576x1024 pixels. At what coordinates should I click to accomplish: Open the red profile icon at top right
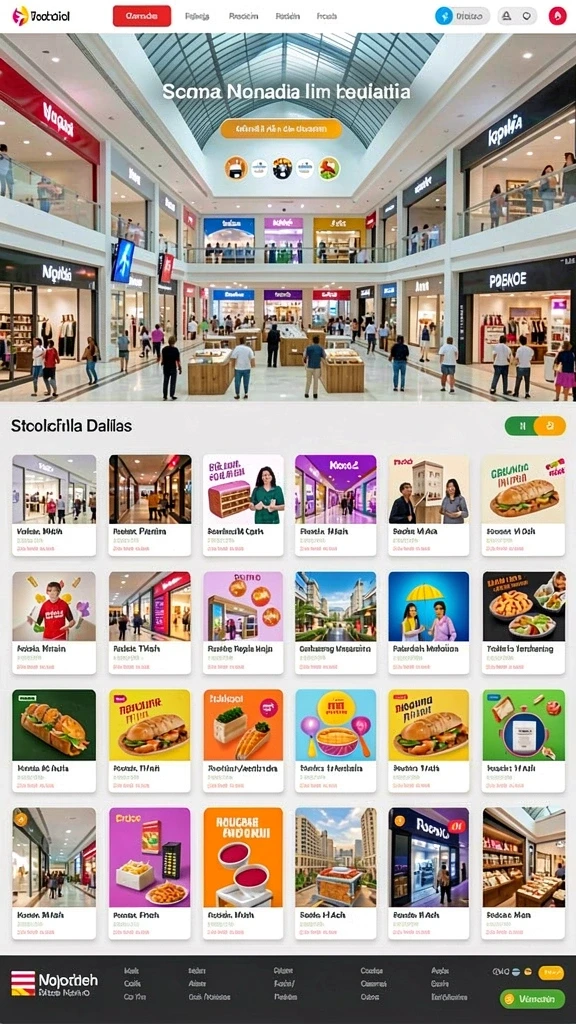pyautogui.click(x=557, y=16)
